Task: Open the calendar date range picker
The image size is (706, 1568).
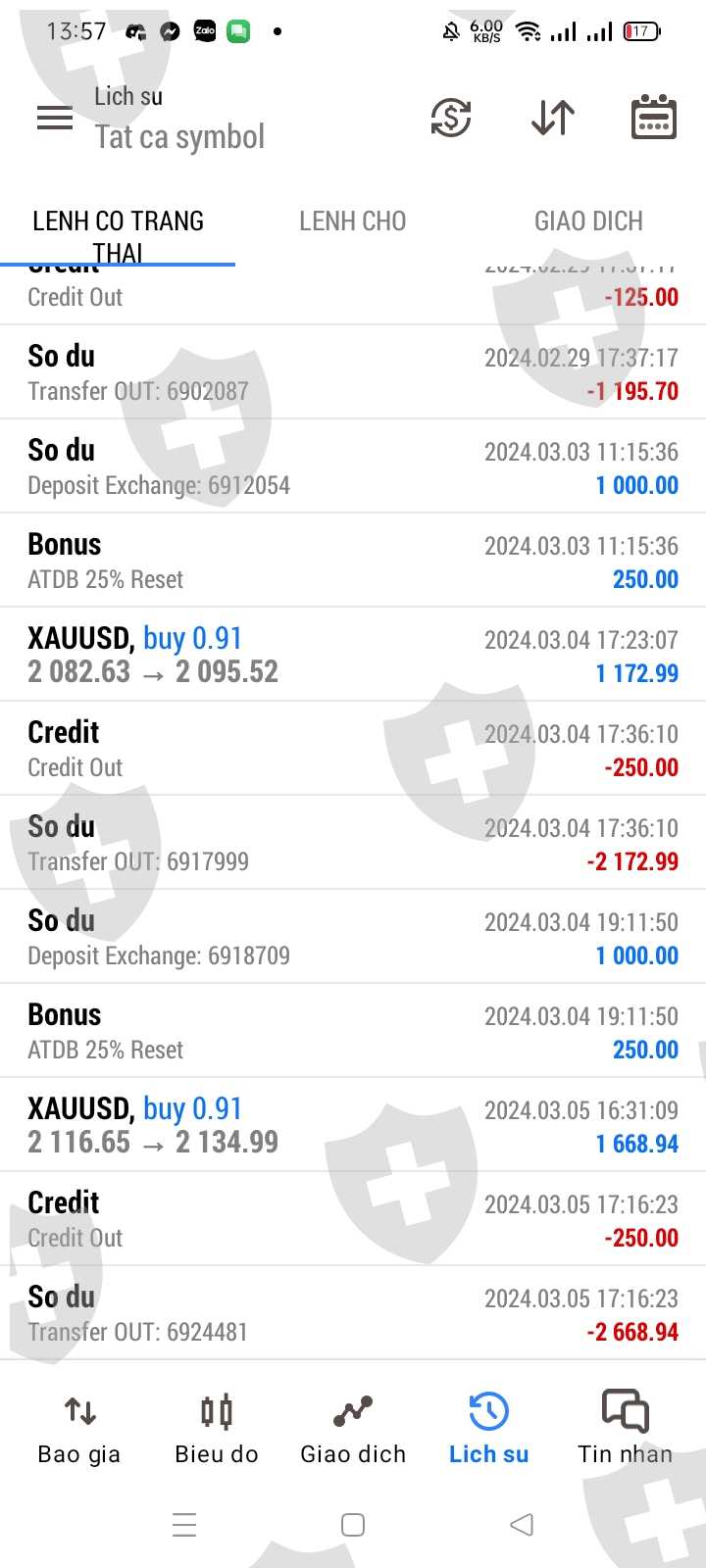Action: [x=654, y=119]
